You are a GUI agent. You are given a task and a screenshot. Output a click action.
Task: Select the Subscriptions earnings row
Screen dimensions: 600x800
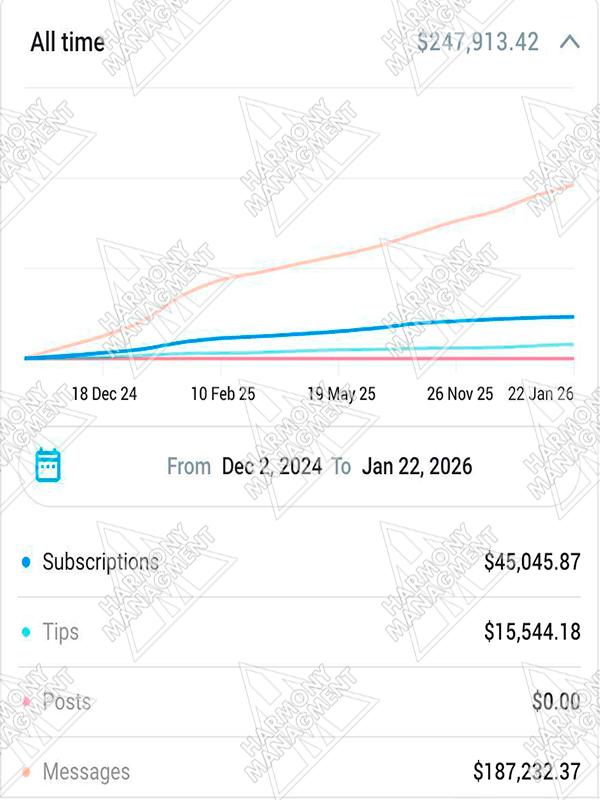300,562
